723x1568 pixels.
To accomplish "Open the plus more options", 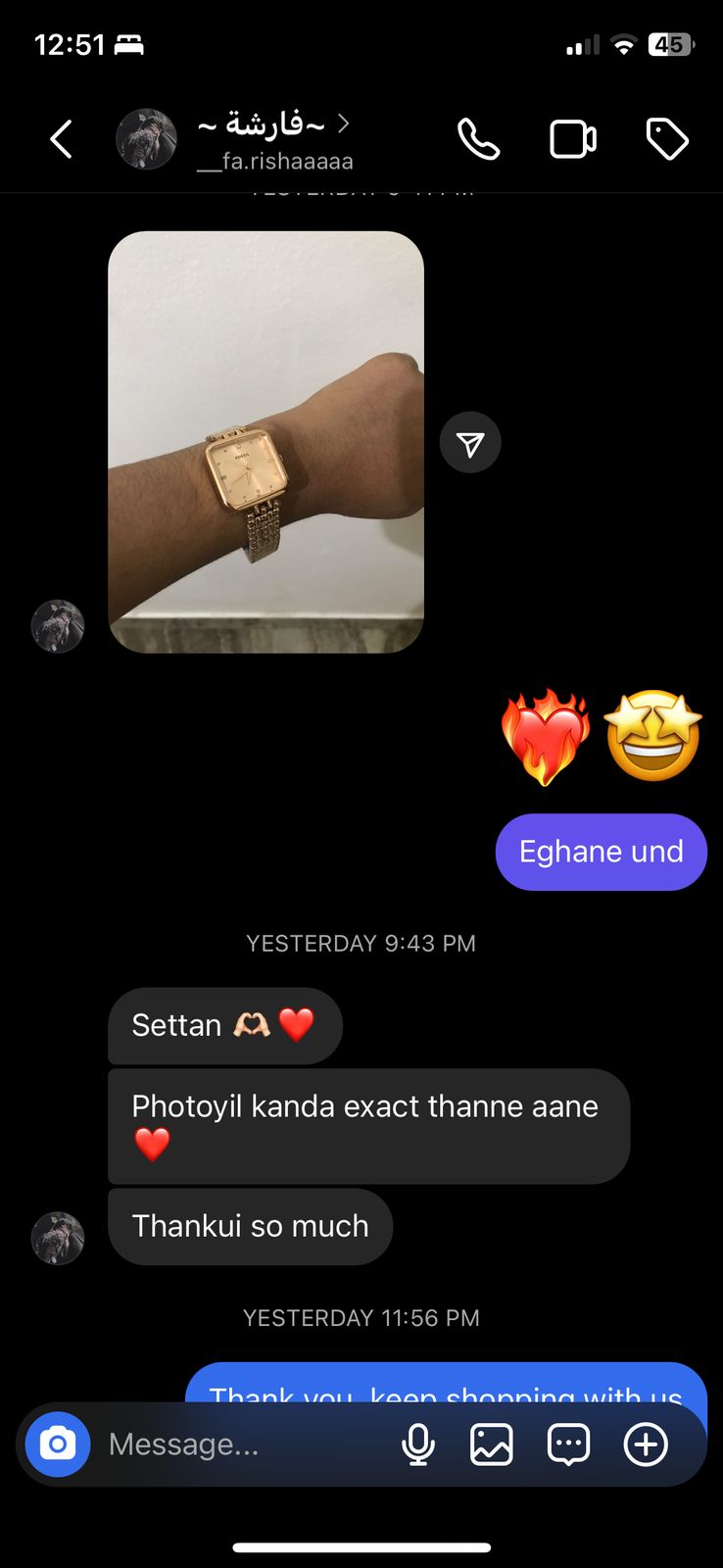I will click(x=646, y=1444).
